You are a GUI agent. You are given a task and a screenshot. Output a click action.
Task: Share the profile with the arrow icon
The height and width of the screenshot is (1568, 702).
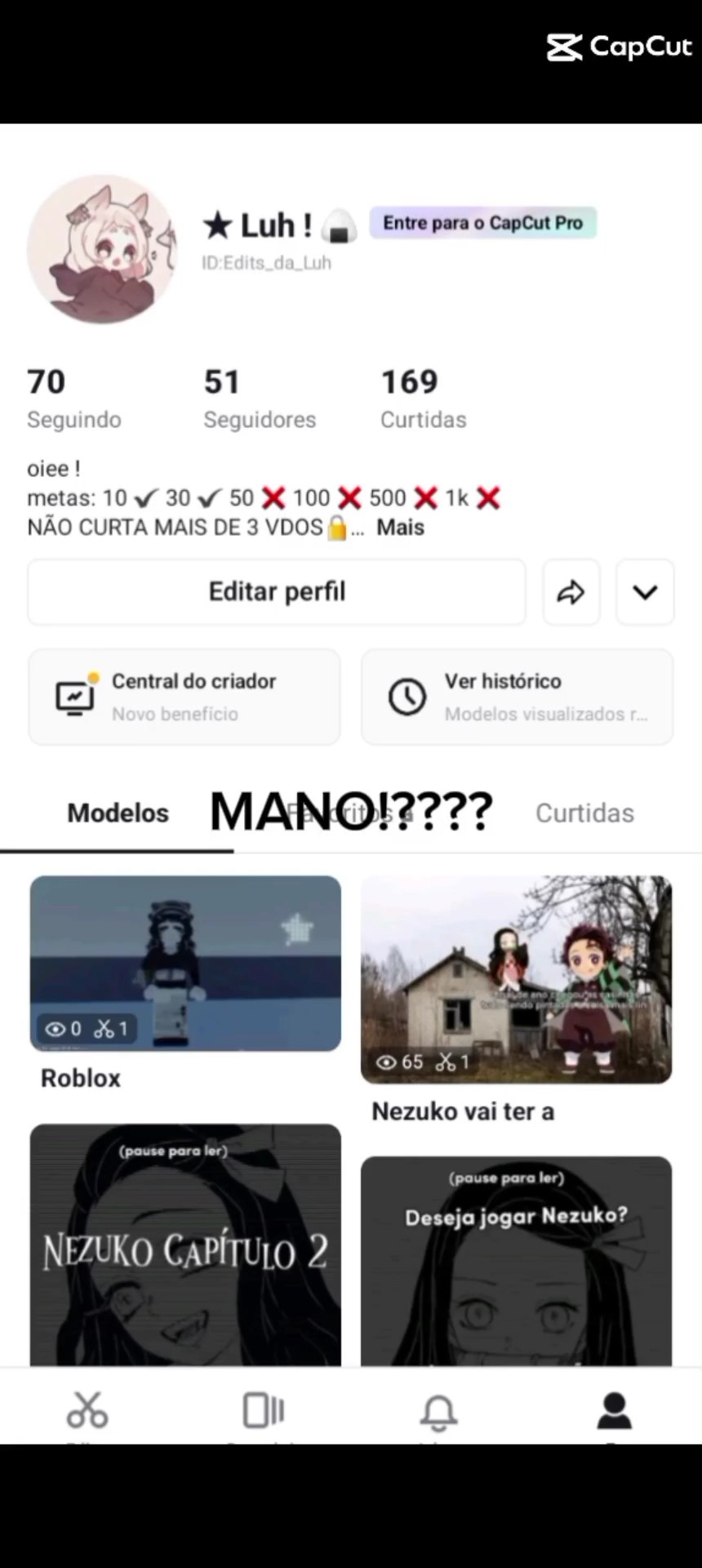tap(571, 592)
